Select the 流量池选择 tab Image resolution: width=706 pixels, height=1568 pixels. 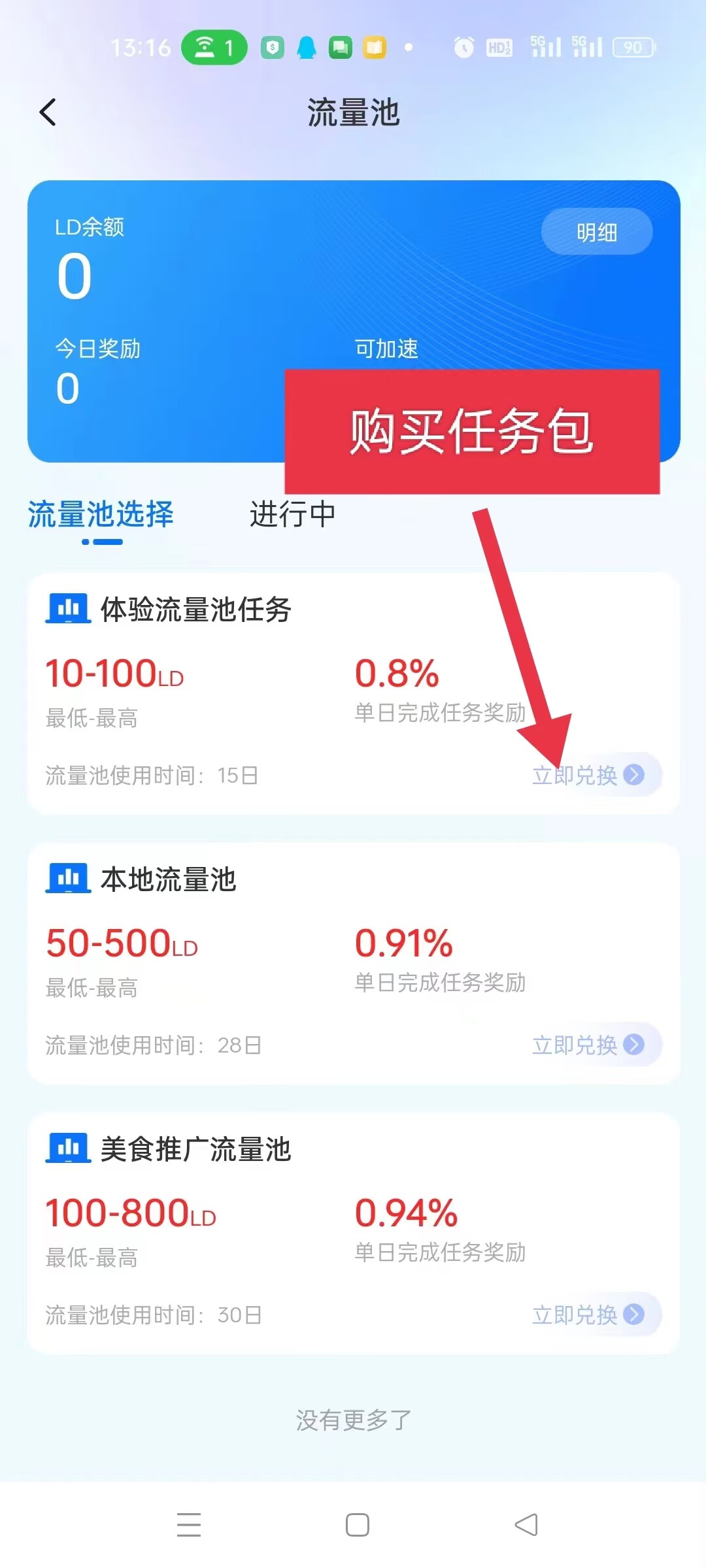pyautogui.click(x=101, y=515)
